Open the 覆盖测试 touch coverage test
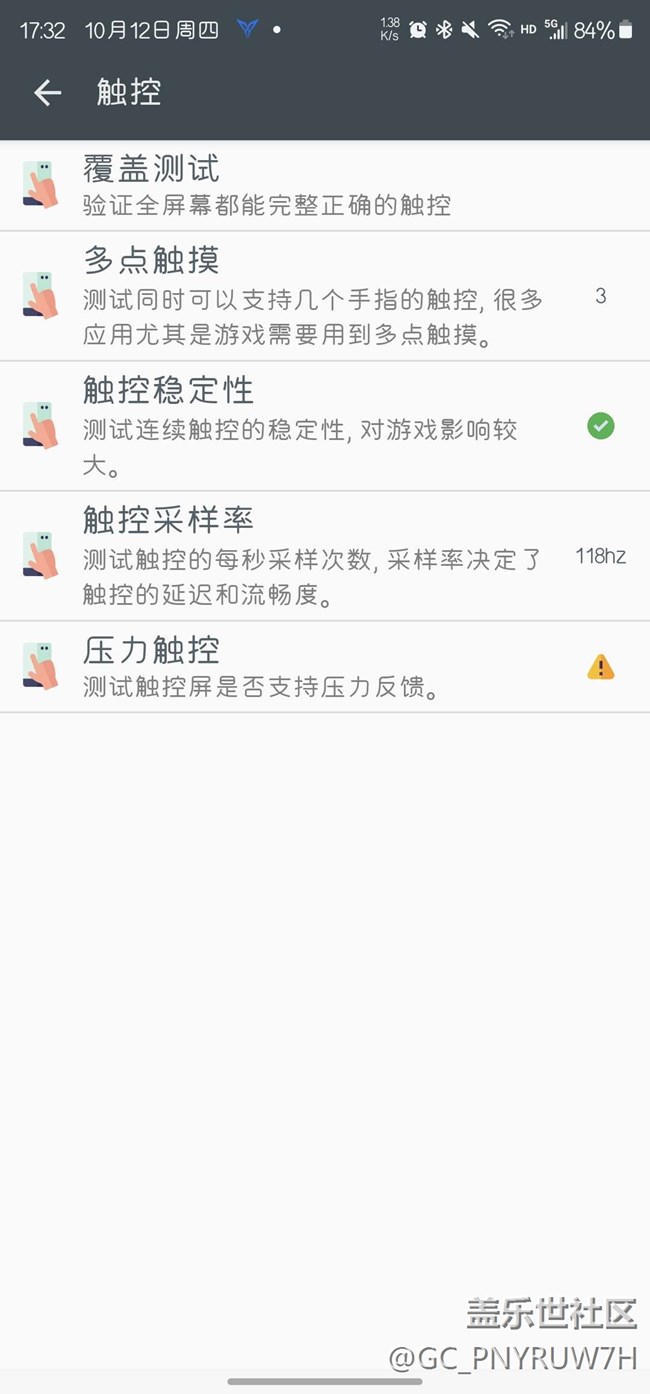 (x=325, y=185)
